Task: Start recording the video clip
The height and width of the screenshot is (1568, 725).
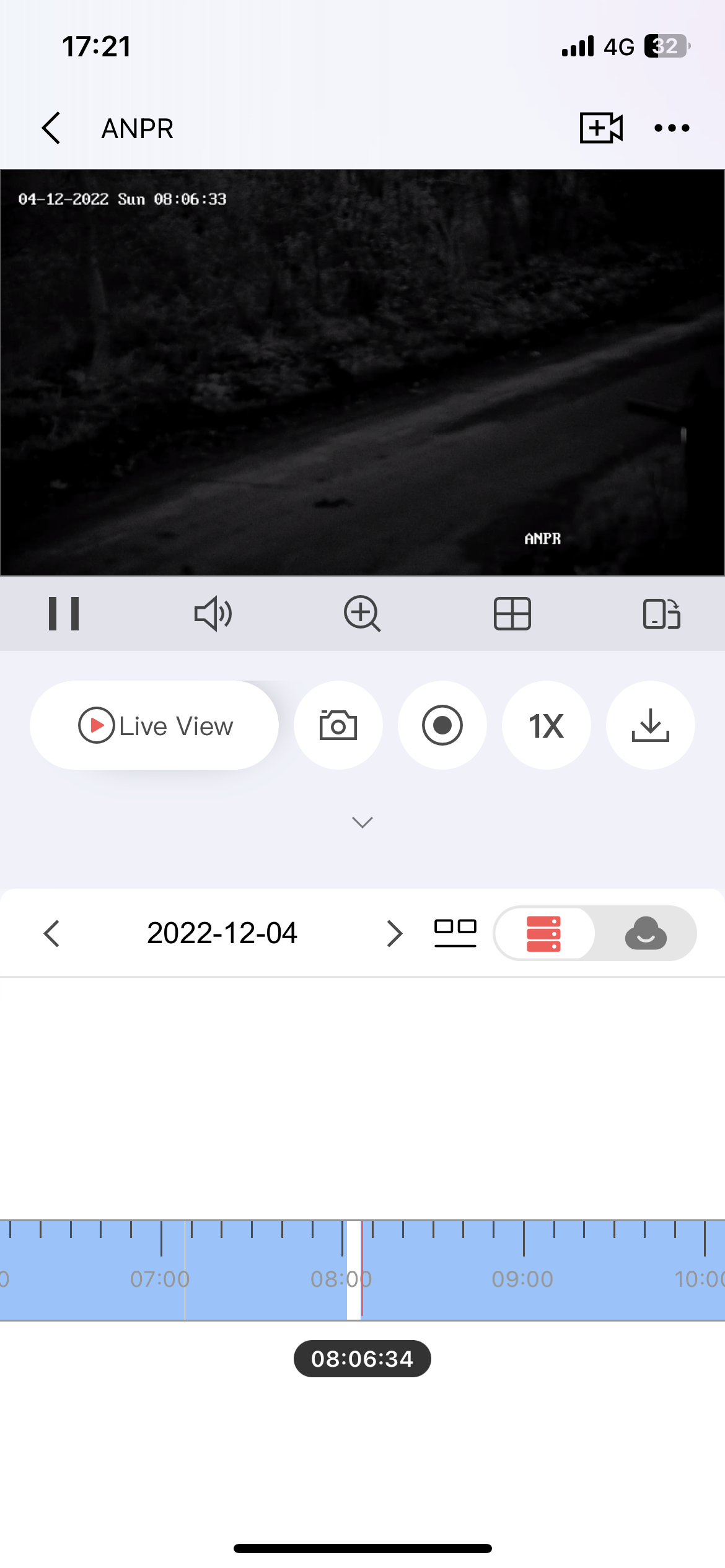Action: pyautogui.click(x=442, y=725)
